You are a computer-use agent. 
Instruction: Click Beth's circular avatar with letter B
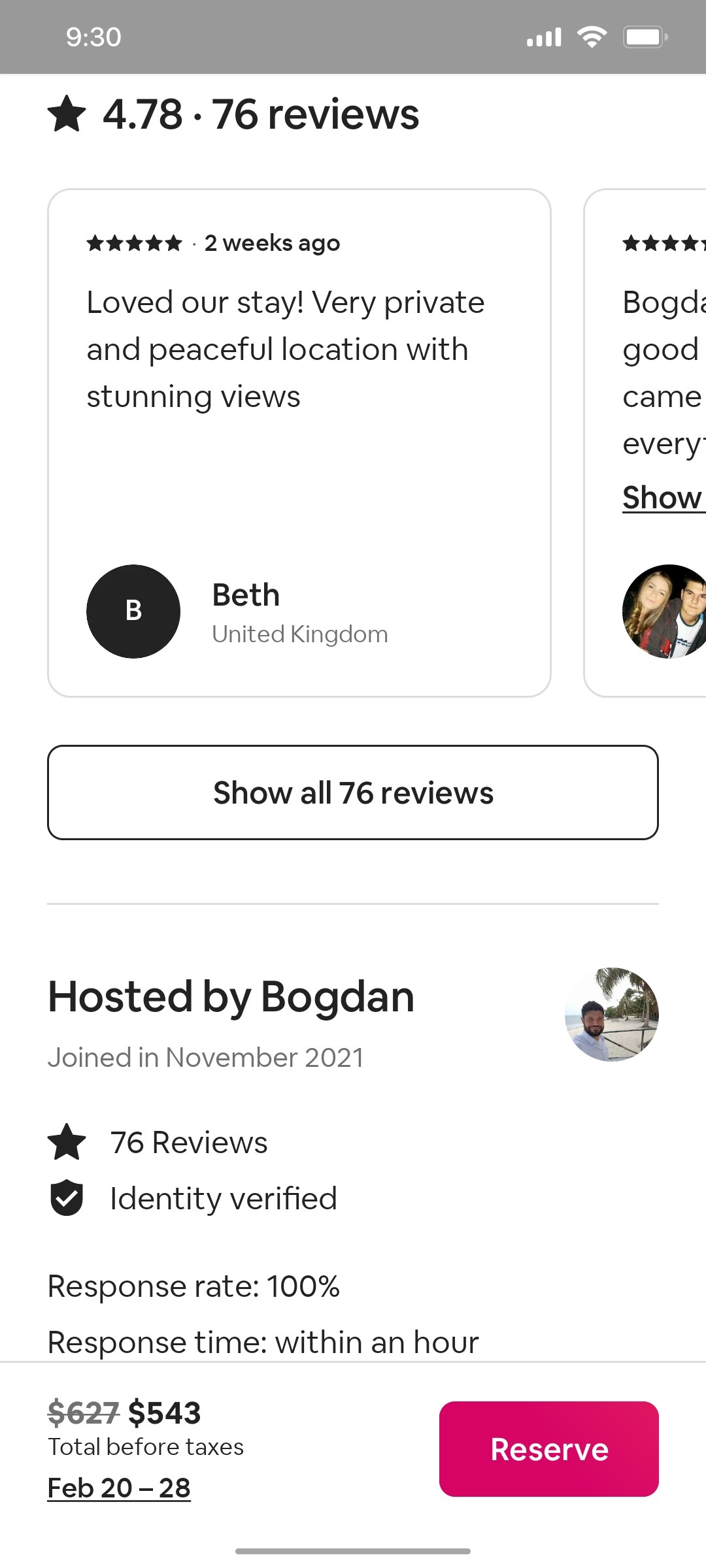click(133, 611)
